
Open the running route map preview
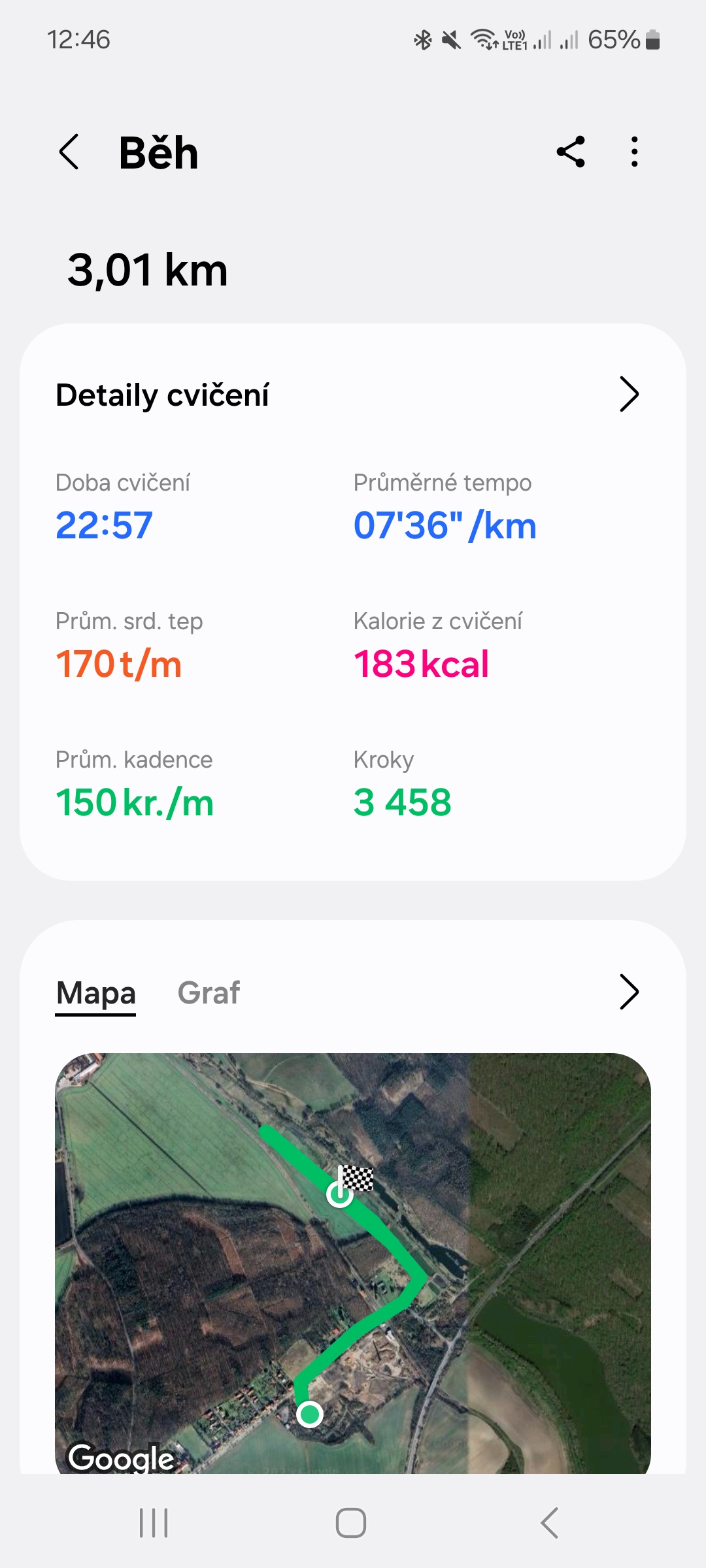pos(353,1261)
